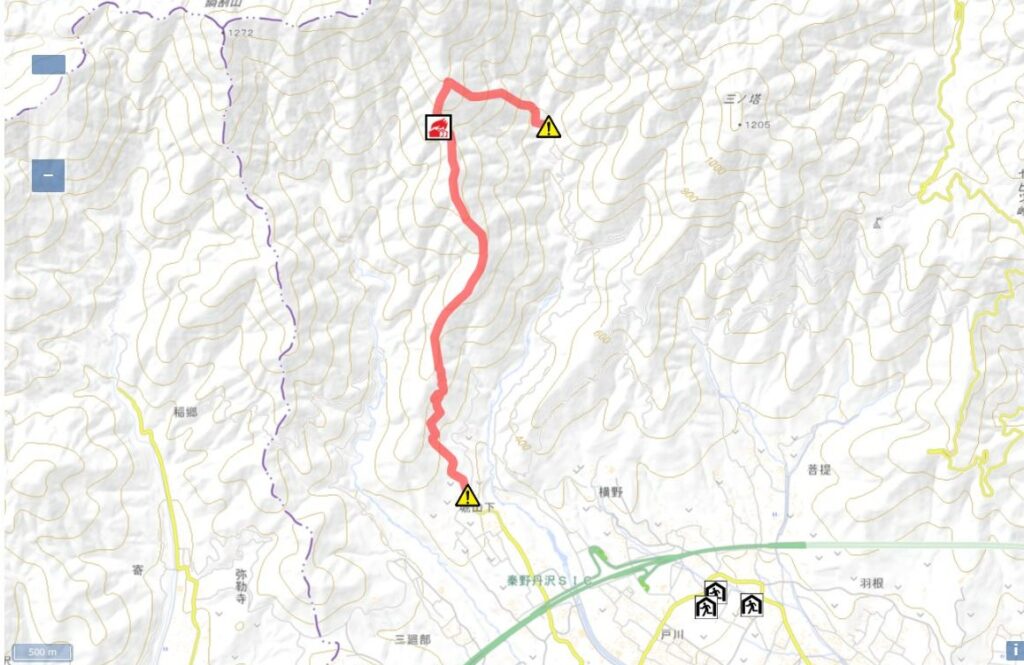1024x665 pixels.
Task: Tap the warning marker at the route's upper end
Action: (547, 127)
